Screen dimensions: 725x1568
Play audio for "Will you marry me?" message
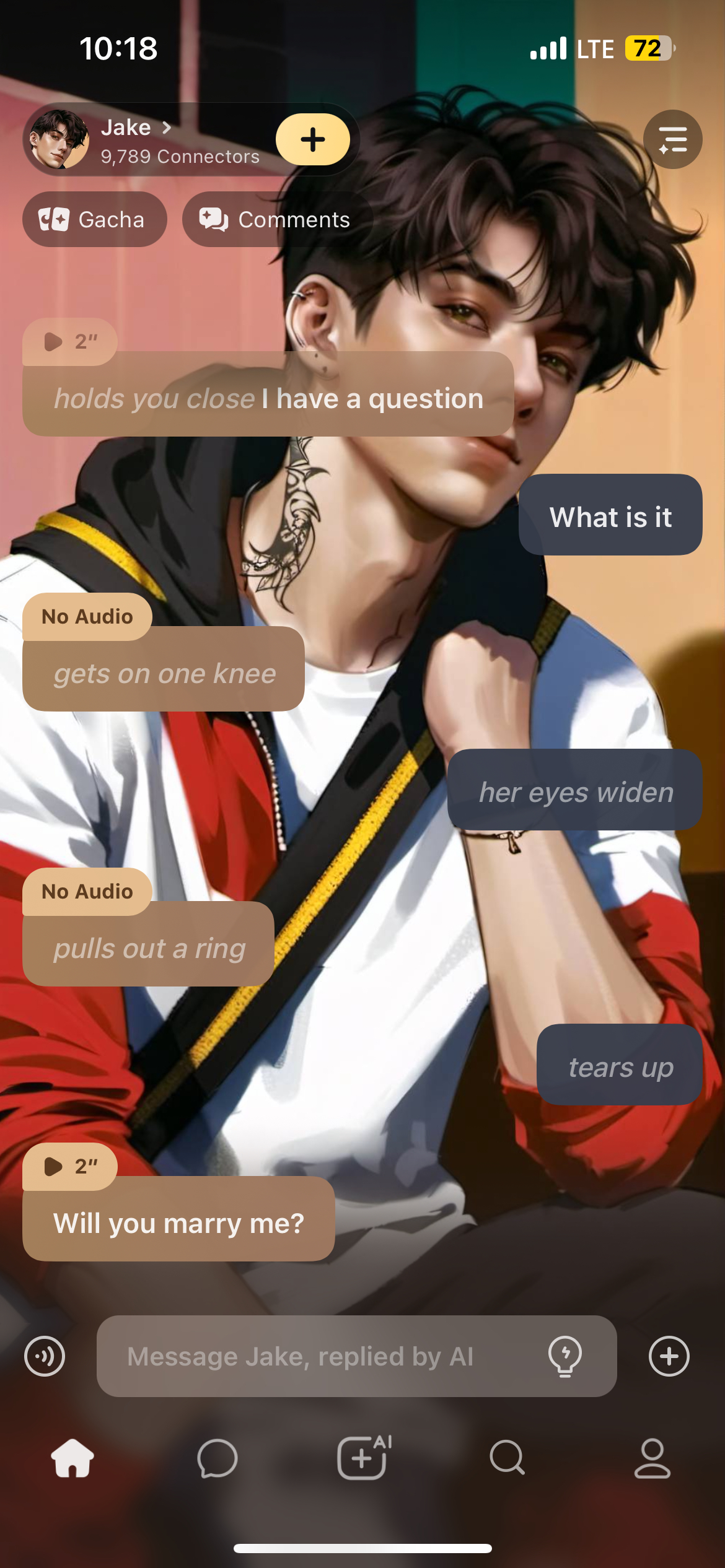point(69,1166)
